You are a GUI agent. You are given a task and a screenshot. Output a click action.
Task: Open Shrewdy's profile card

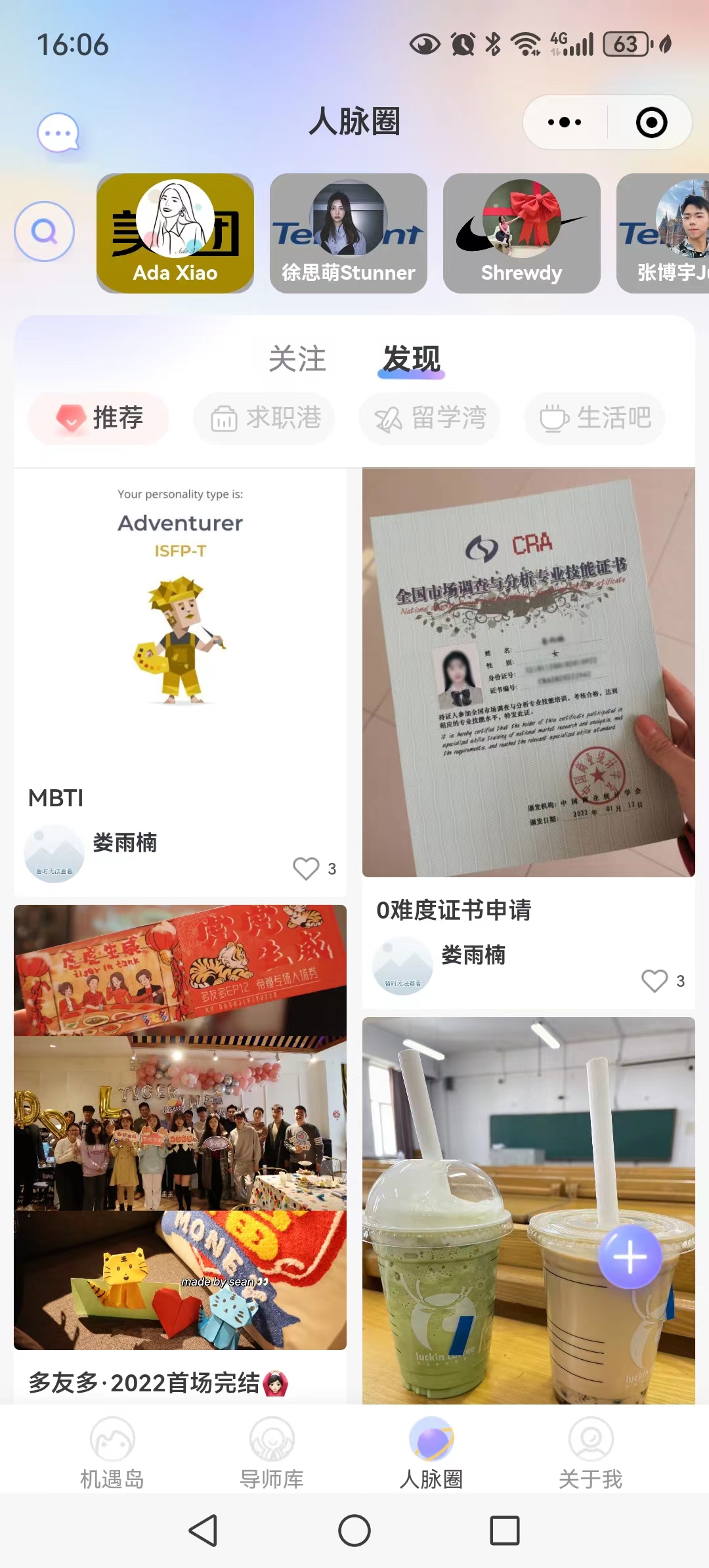pos(522,233)
